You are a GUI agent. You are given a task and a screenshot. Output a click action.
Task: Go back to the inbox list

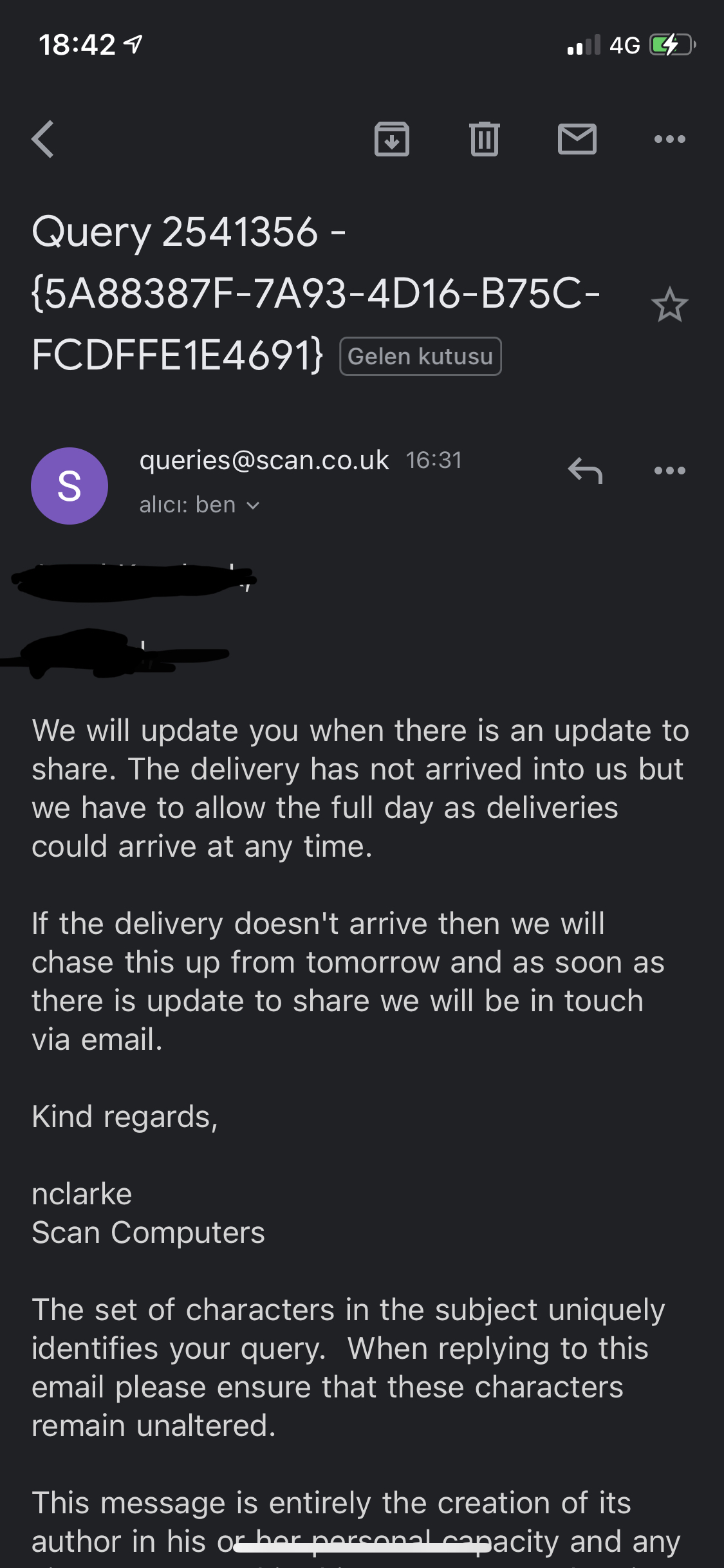click(43, 139)
